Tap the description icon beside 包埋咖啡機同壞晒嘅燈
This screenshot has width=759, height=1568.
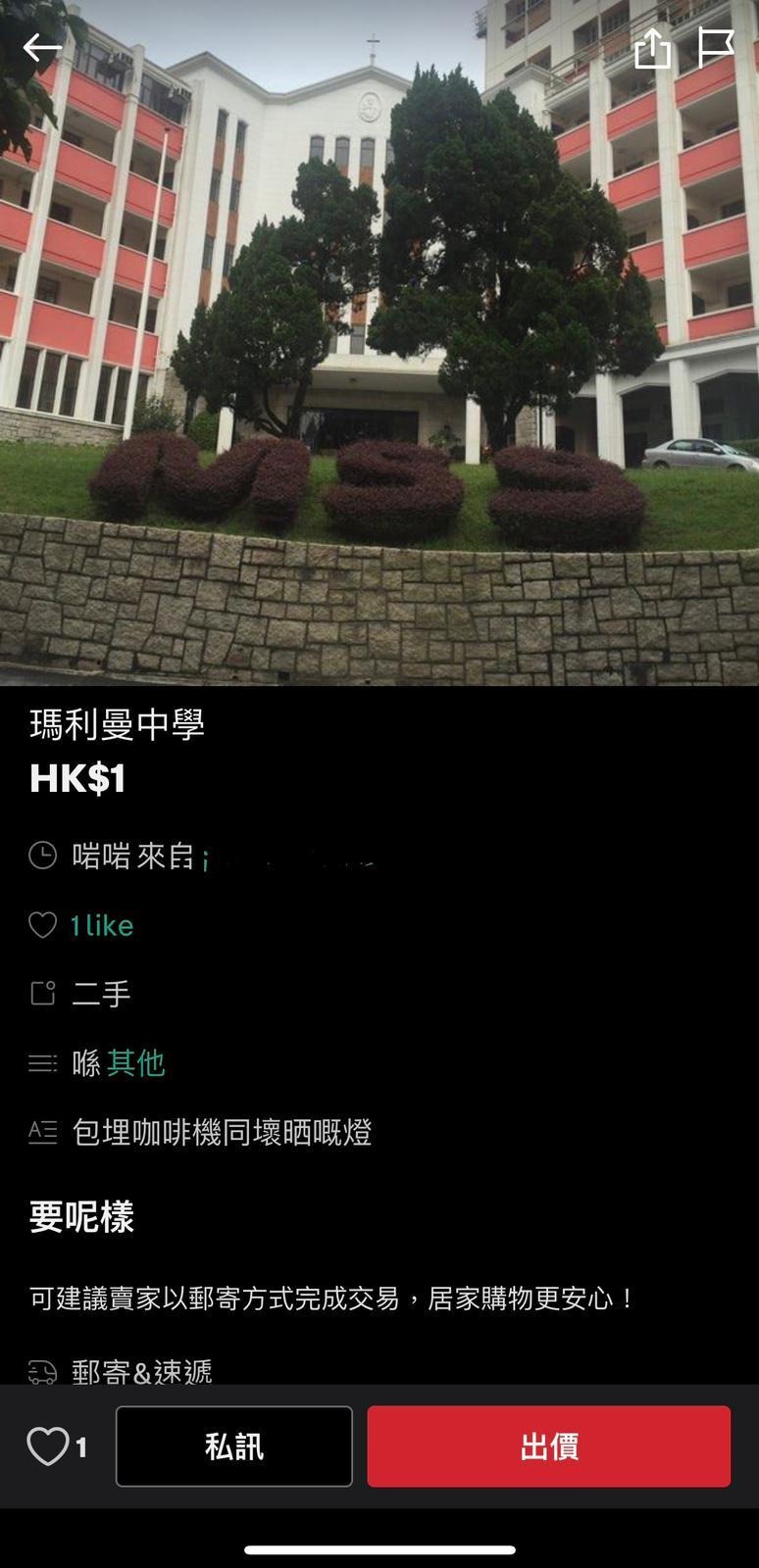[43, 1131]
